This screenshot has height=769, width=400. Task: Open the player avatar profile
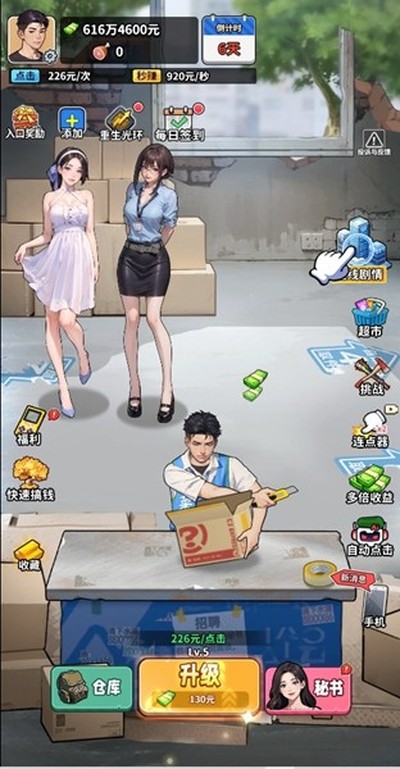tap(32, 39)
